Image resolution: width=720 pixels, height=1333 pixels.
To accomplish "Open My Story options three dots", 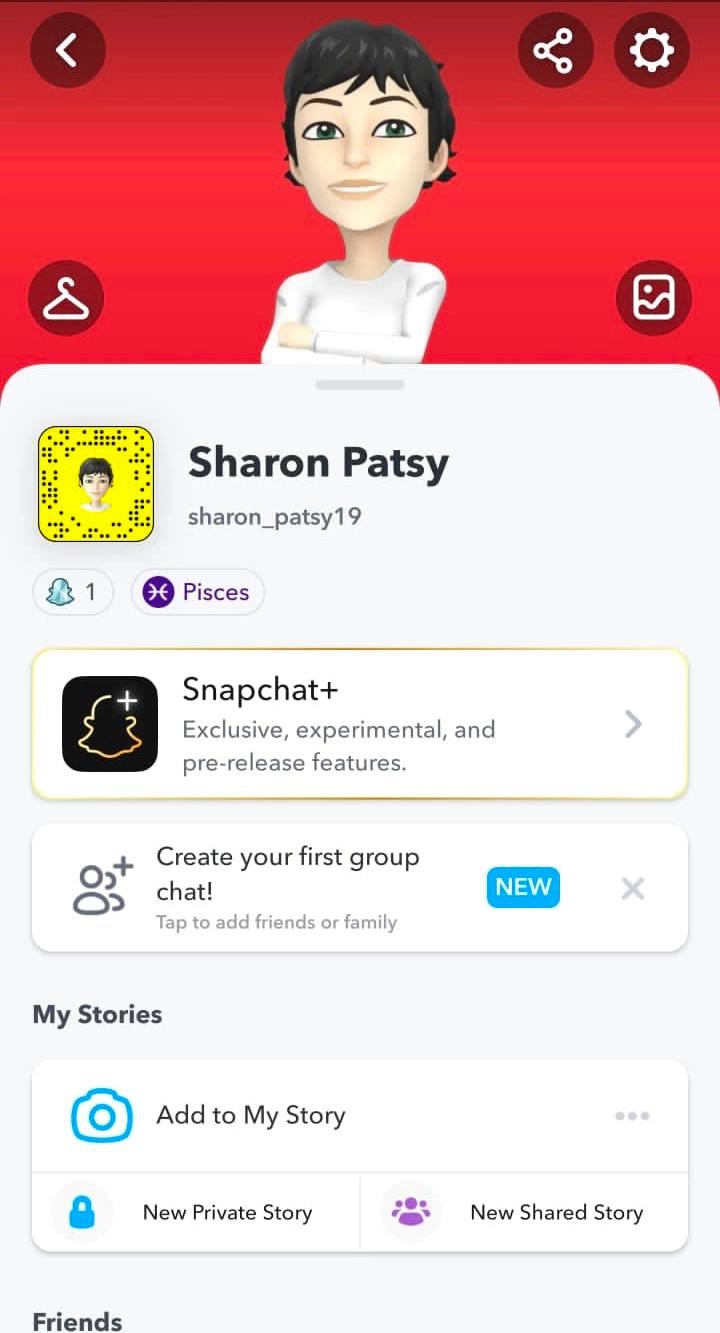I will coord(632,1115).
